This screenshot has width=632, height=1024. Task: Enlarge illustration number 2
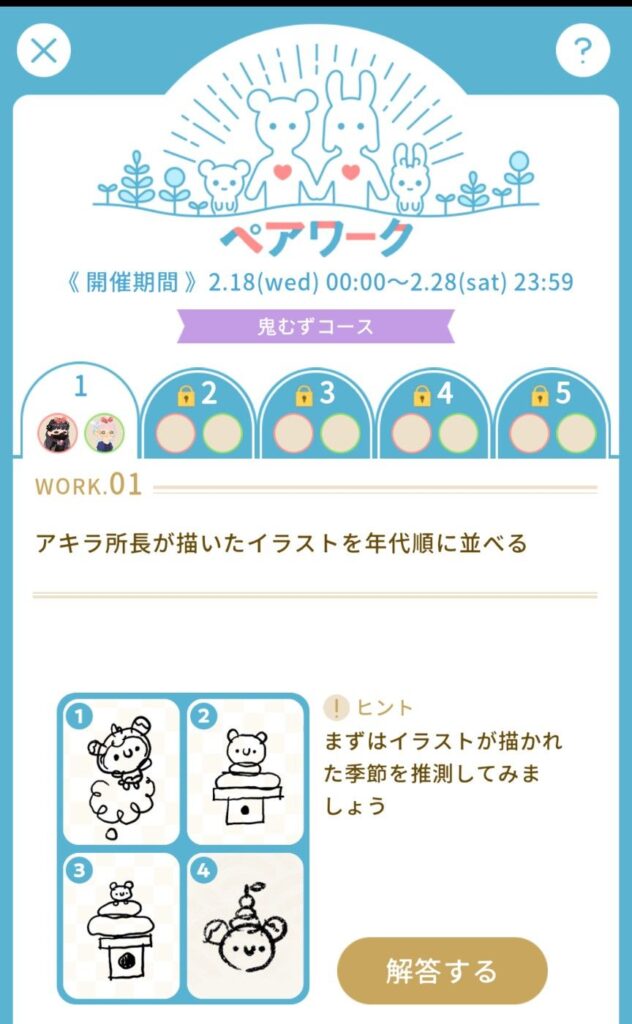point(244,772)
